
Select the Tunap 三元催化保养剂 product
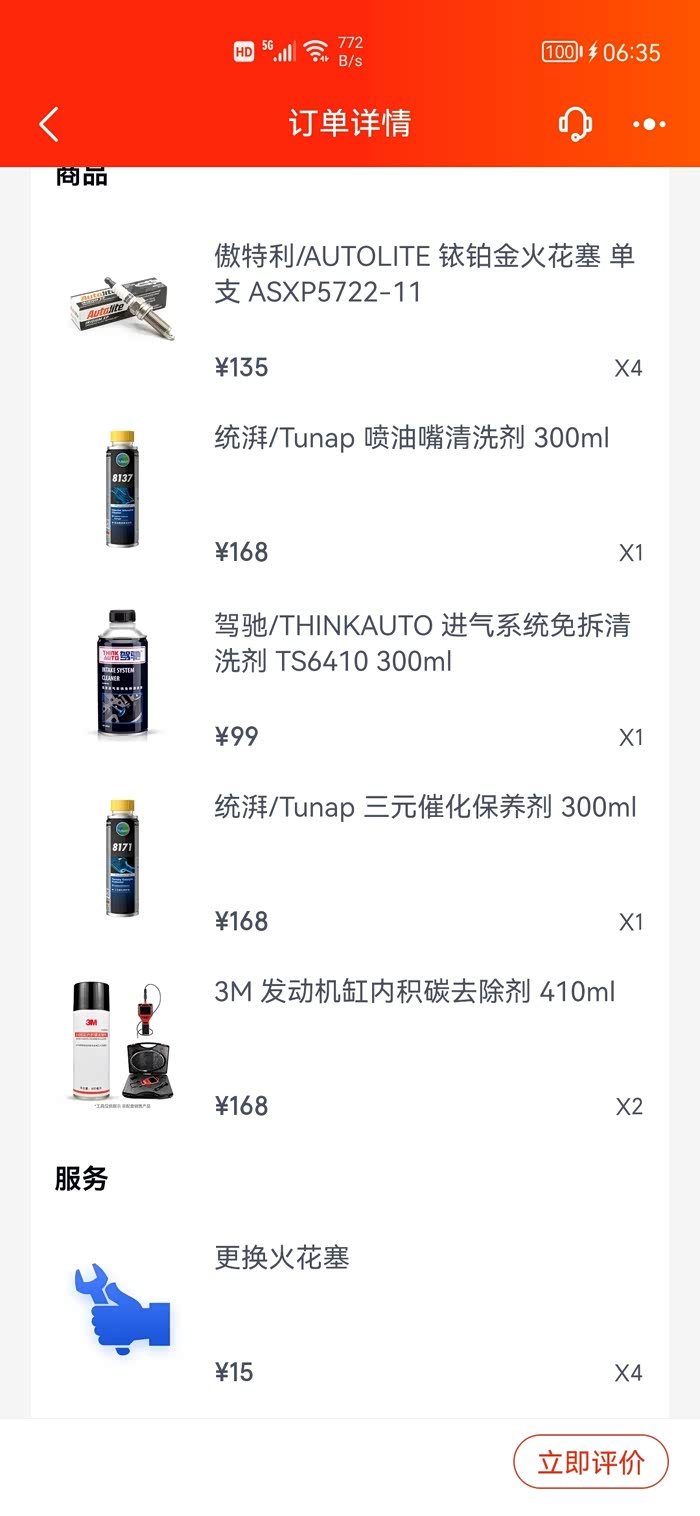(x=425, y=807)
